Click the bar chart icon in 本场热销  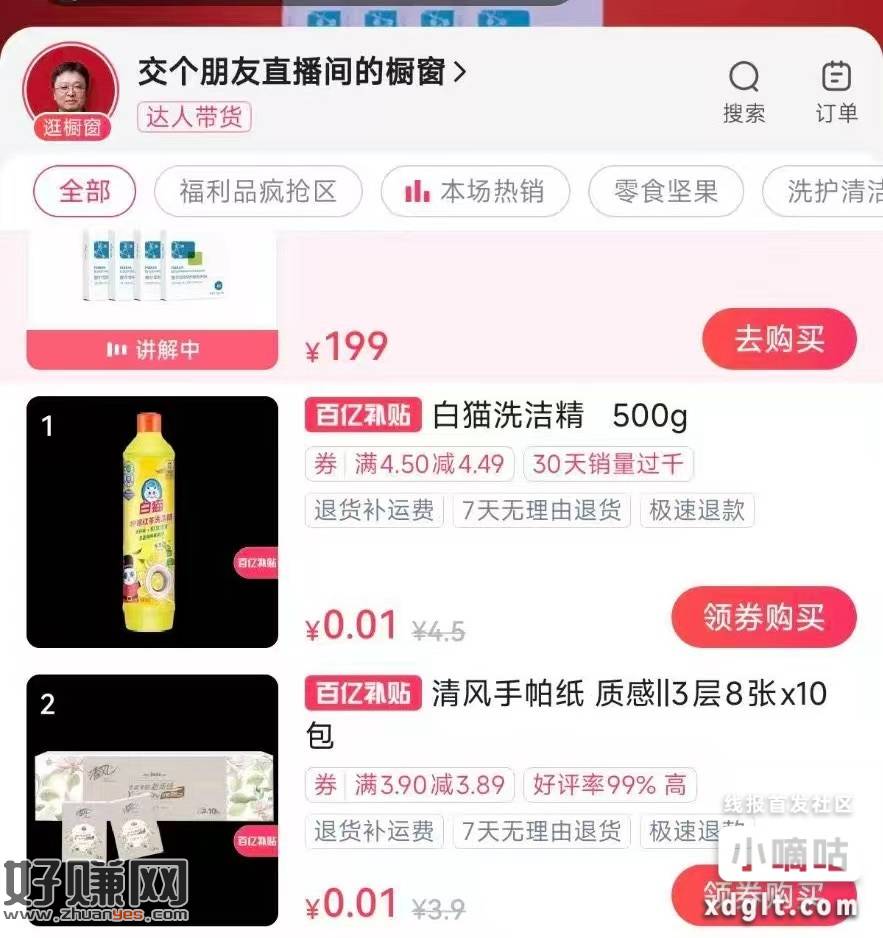[417, 192]
